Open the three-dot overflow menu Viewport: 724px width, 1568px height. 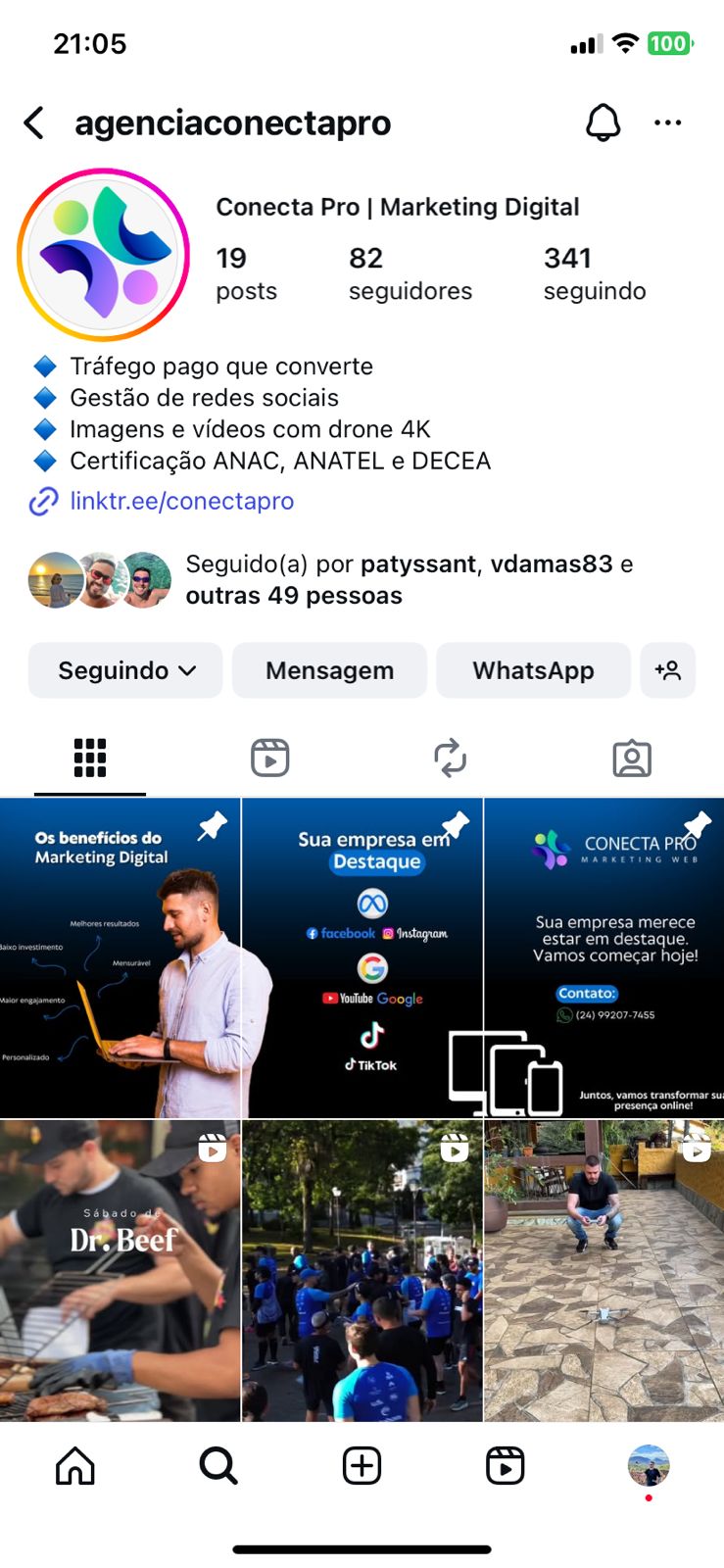(x=667, y=123)
